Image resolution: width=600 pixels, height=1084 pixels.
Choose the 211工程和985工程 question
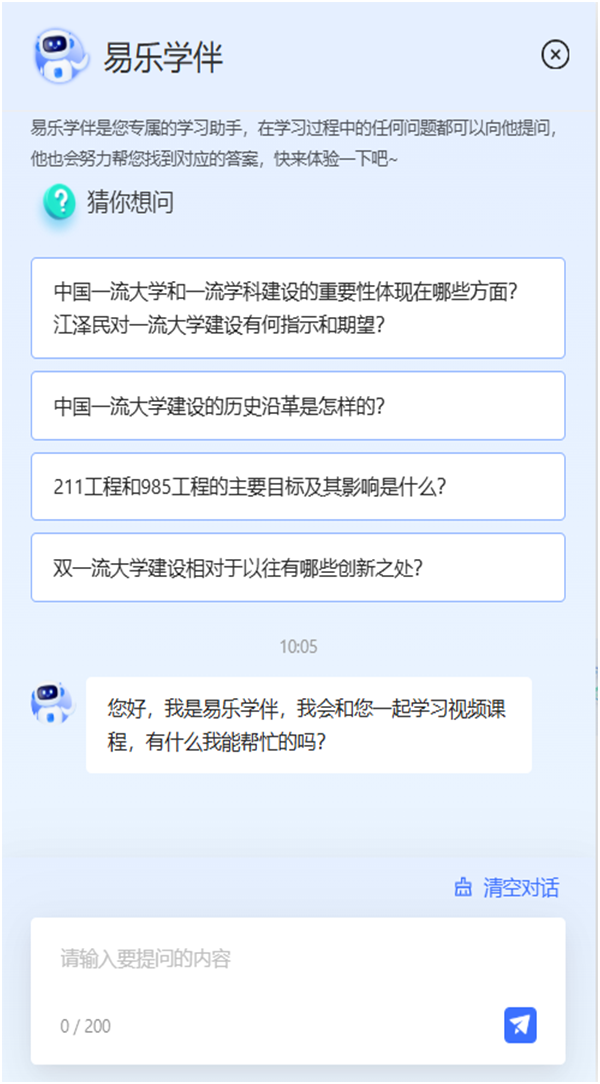click(x=298, y=487)
